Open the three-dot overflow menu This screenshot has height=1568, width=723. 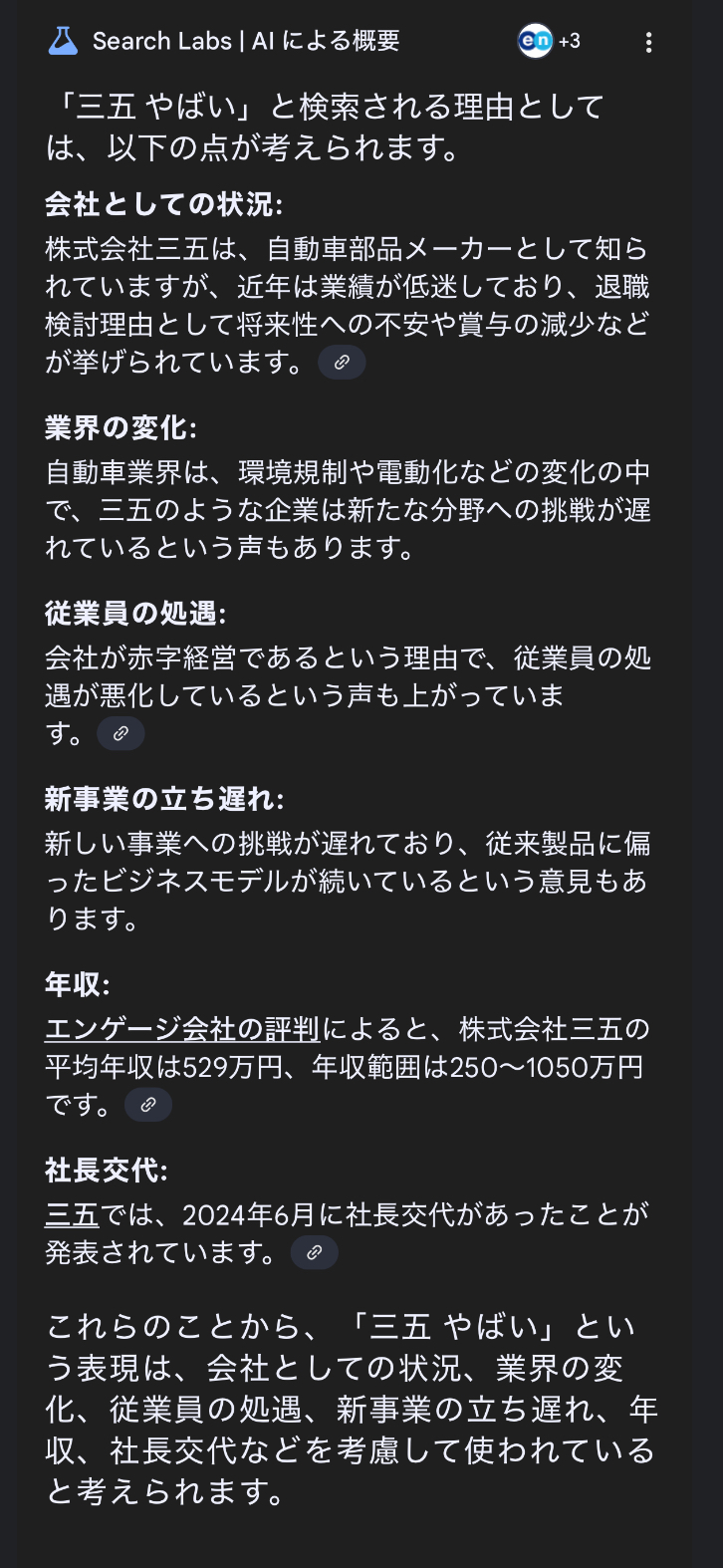(648, 42)
